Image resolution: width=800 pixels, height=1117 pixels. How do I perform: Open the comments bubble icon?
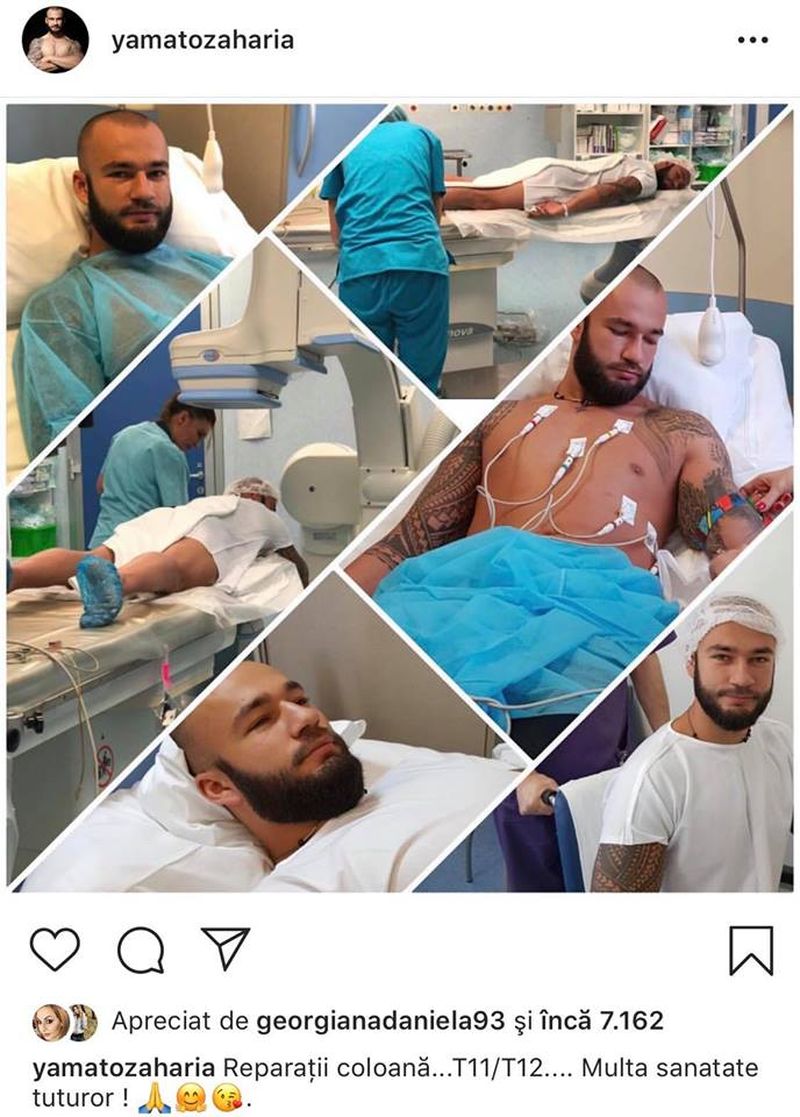pos(140,949)
